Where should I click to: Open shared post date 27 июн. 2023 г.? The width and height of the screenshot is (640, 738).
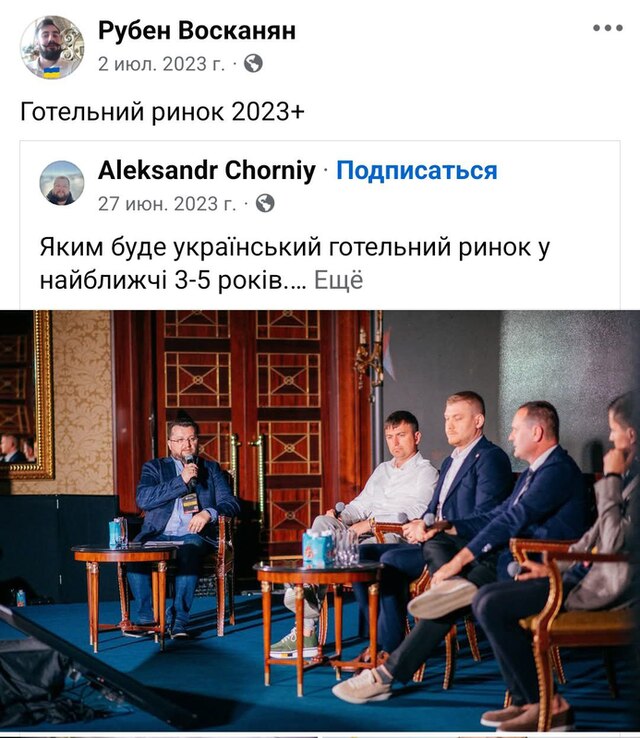(167, 204)
